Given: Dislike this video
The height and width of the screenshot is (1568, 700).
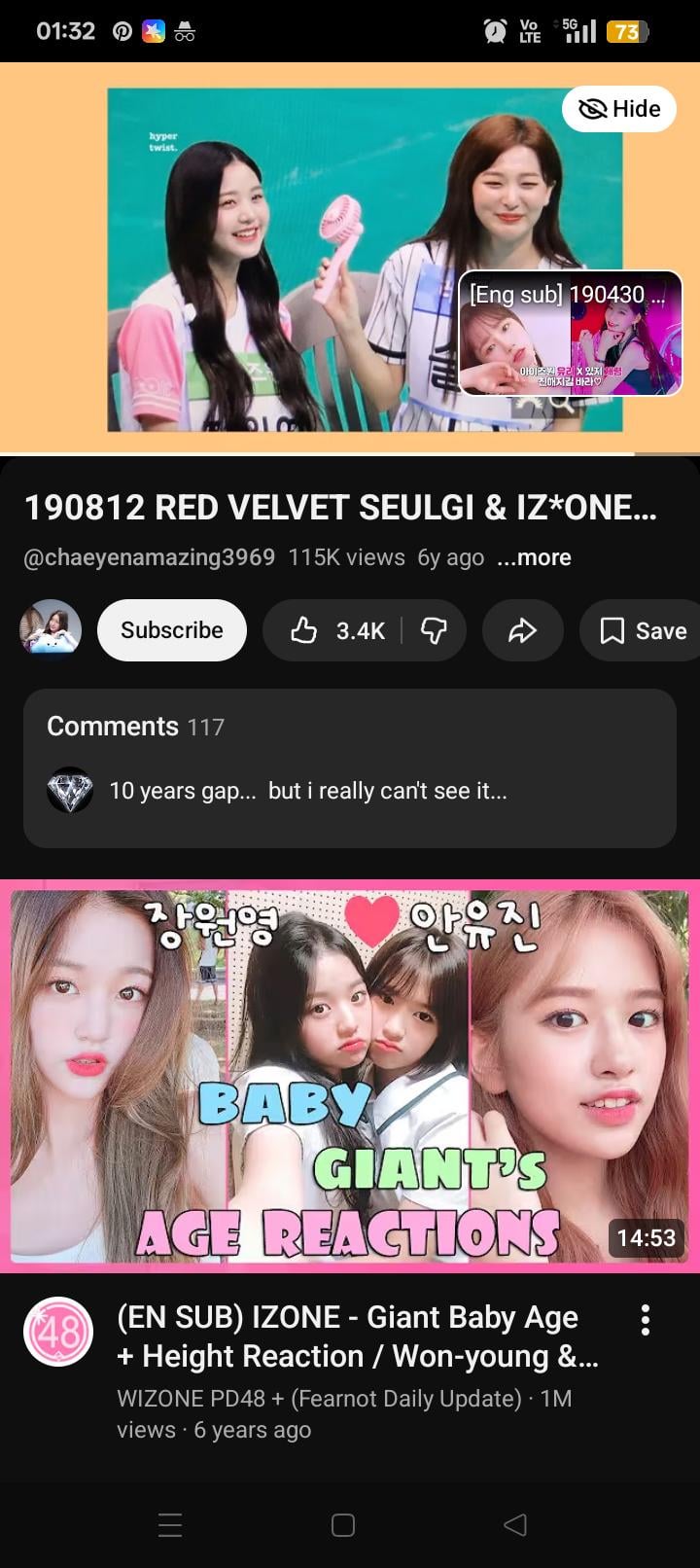Looking at the screenshot, I should (434, 631).
